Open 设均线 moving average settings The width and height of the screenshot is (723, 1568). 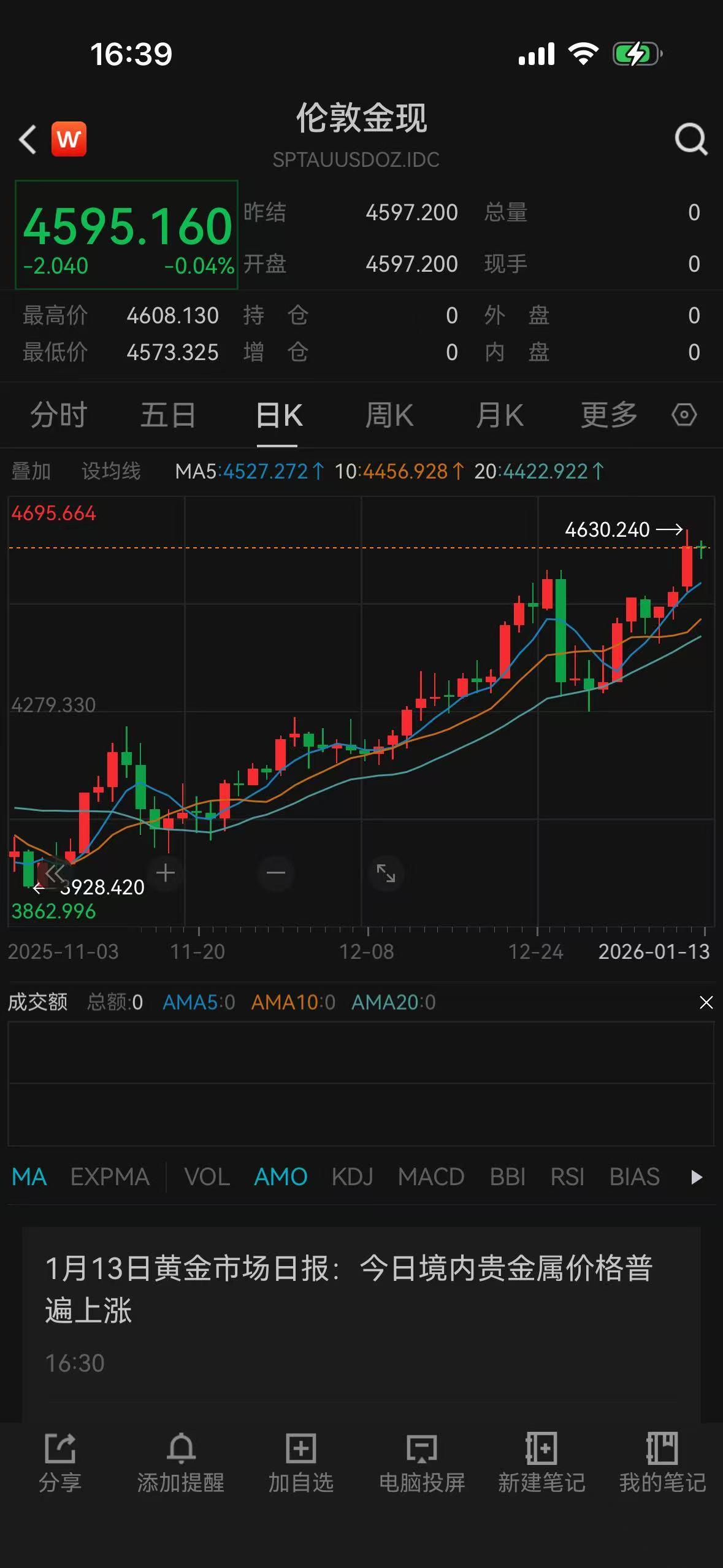111,471
